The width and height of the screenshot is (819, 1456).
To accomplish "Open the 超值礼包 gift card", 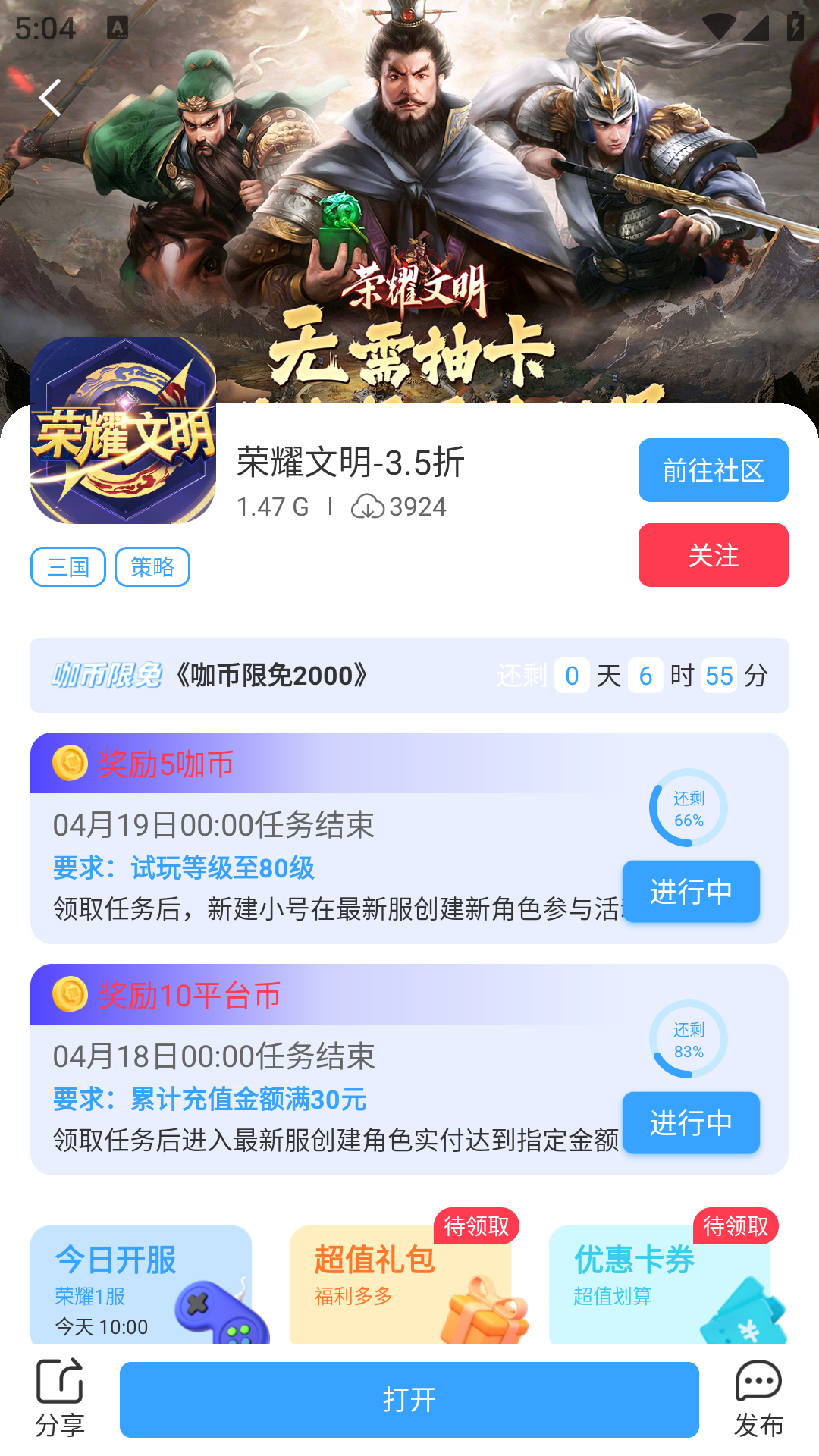I will click(400, 1285).
